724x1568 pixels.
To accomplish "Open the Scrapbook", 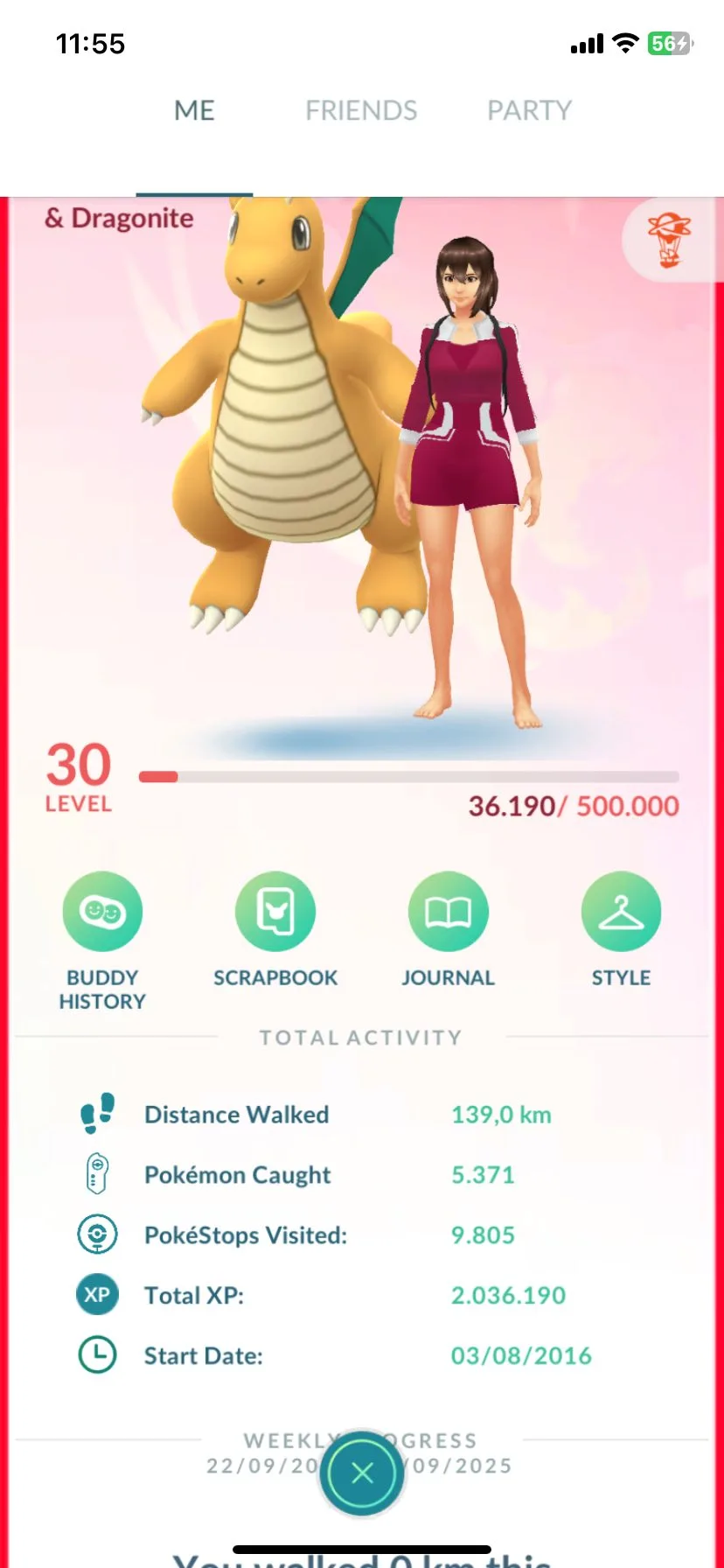I will (275, 912).
